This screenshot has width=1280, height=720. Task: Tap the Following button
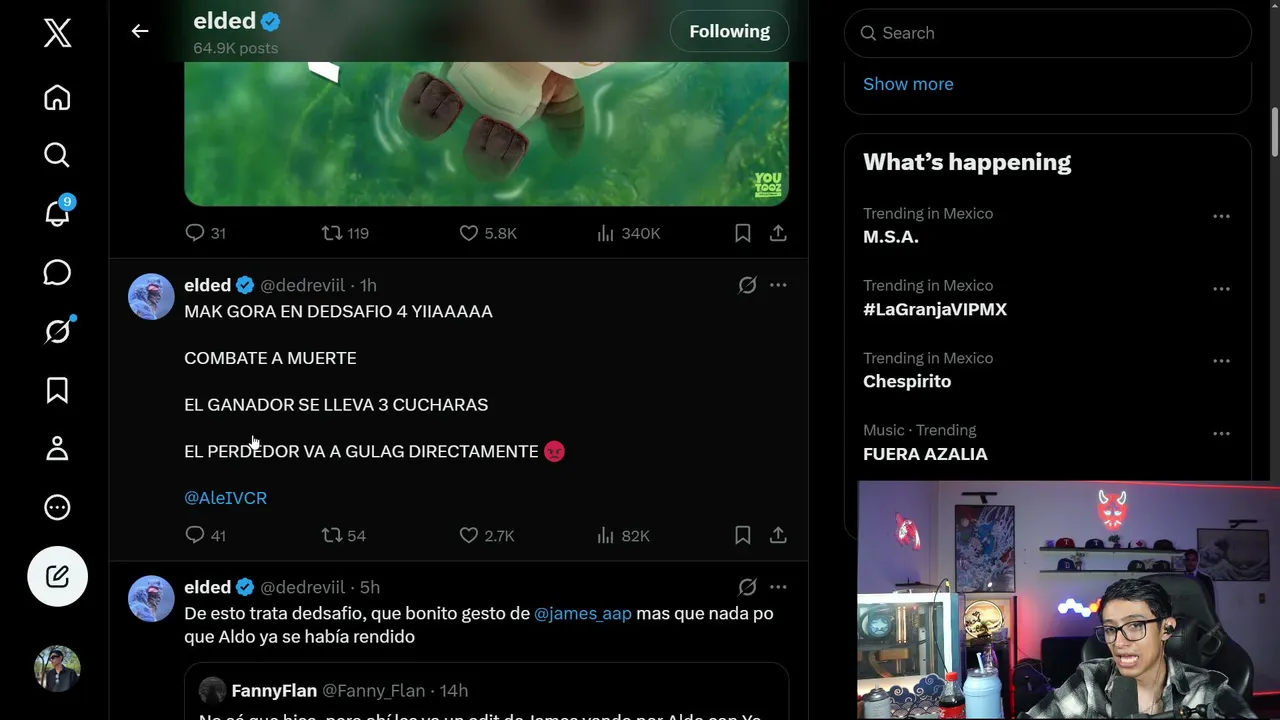[x=729, y=31]
